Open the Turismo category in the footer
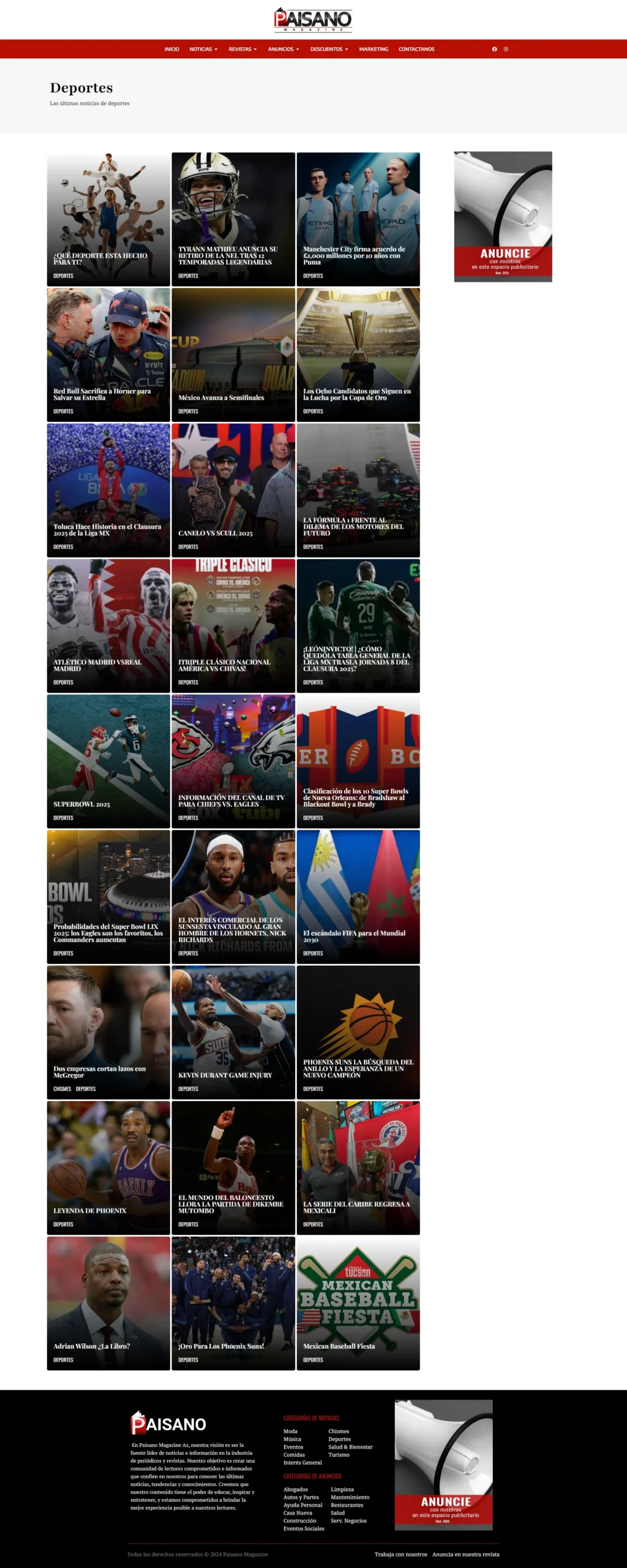 point(339,1455)
